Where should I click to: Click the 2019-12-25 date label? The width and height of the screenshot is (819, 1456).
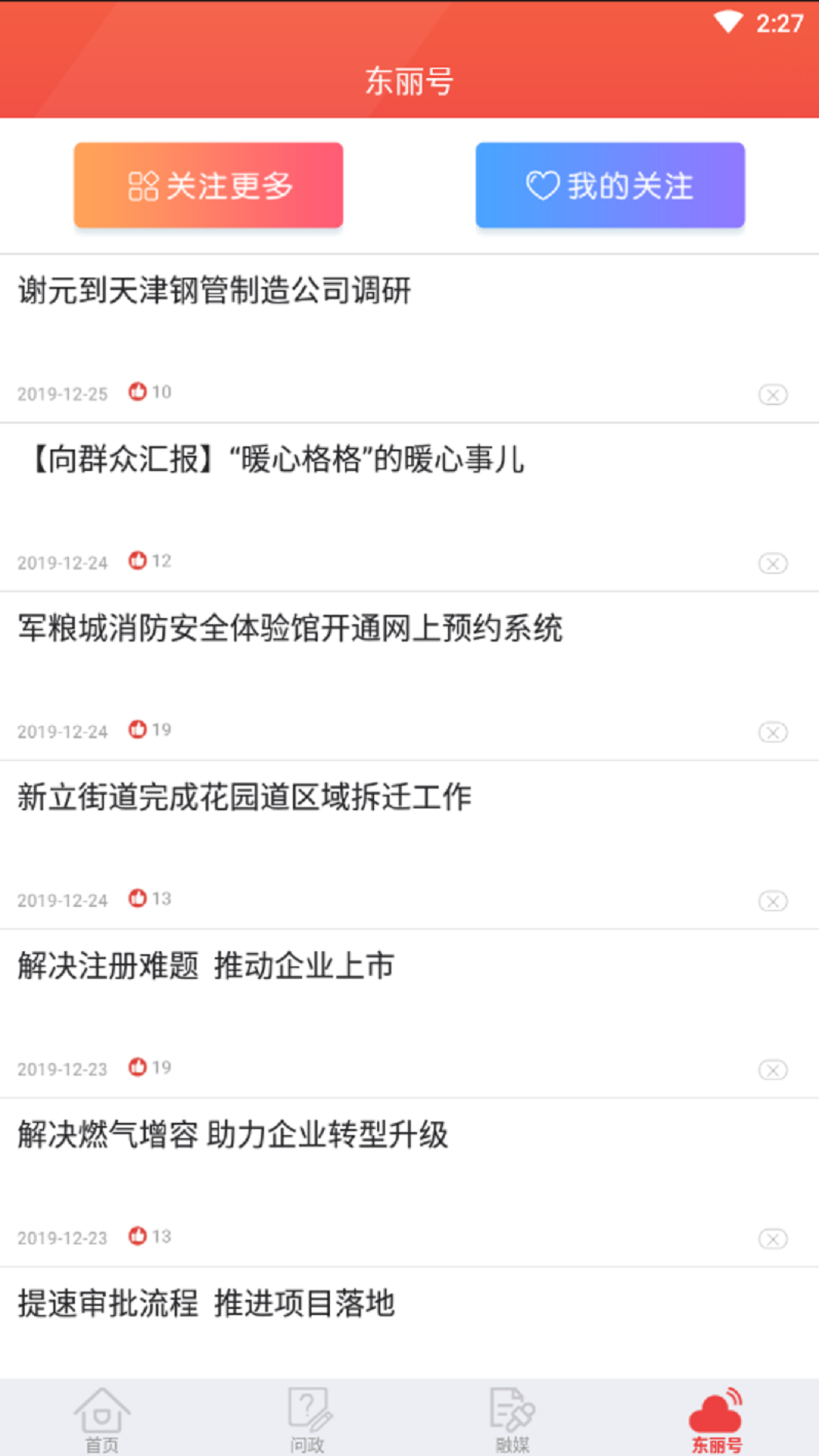[x=61, y=394]
